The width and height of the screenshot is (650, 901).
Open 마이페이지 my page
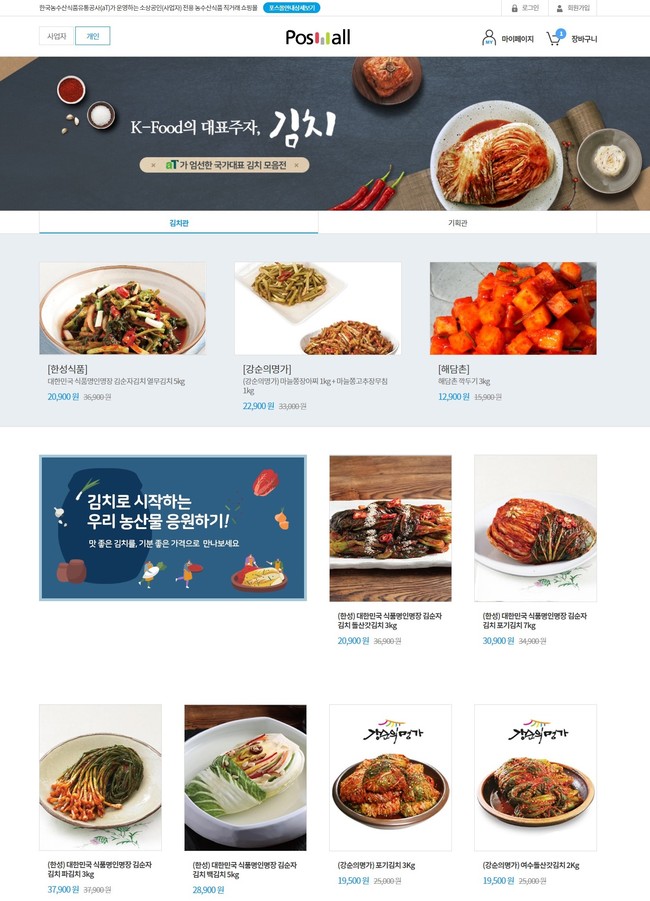pyautogui.click(x=508, y=38)
